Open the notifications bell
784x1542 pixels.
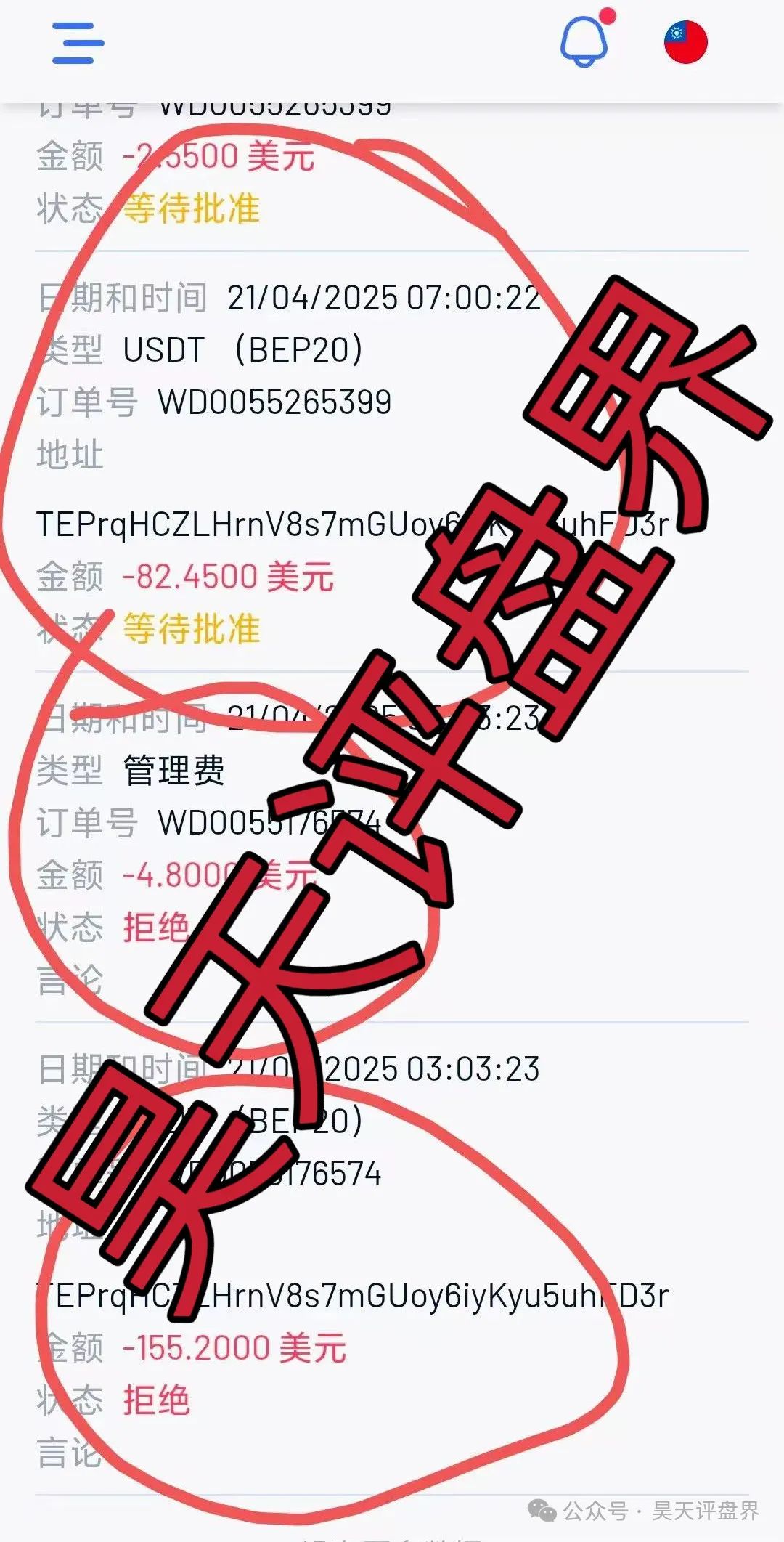[x=584, y=42]
